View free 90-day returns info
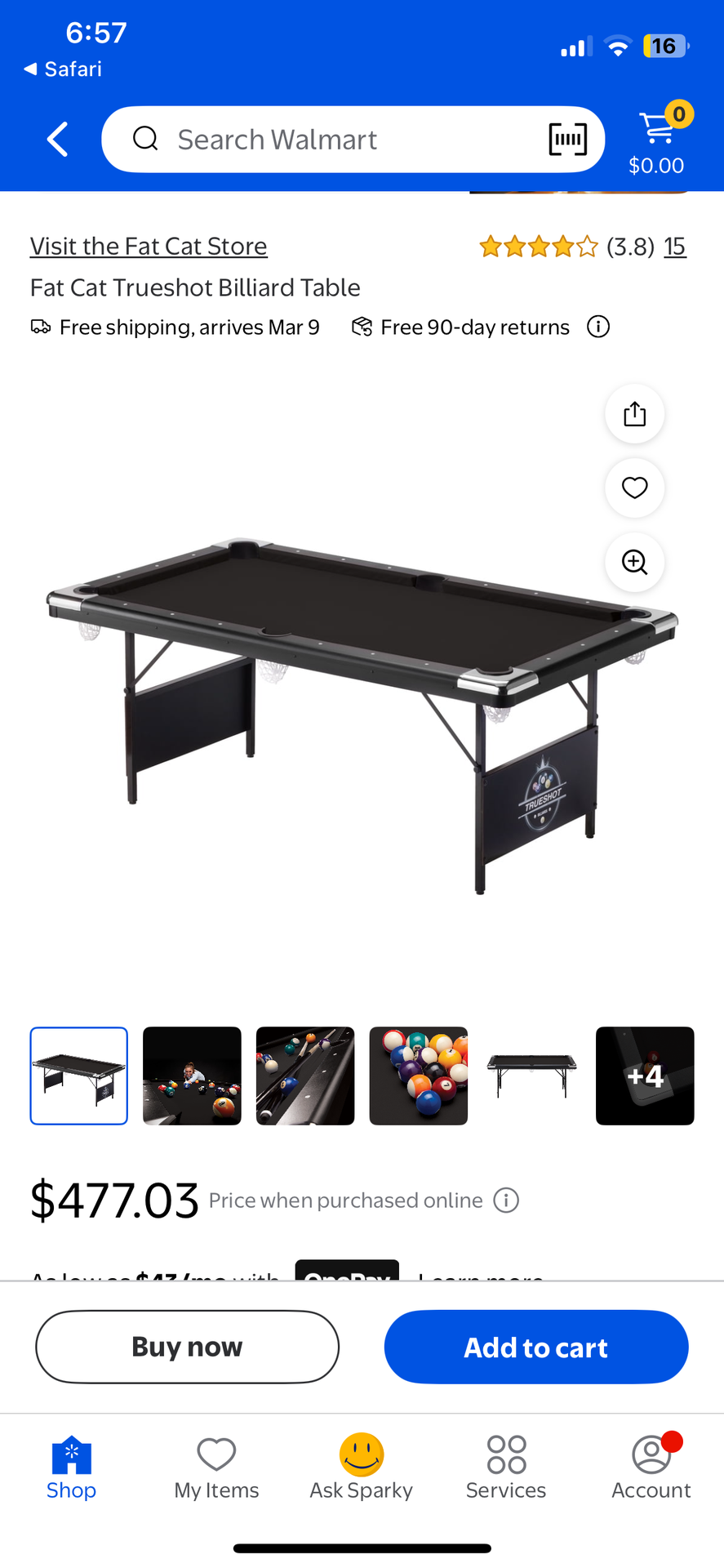The image size is (724, 1568). point(598,327)
